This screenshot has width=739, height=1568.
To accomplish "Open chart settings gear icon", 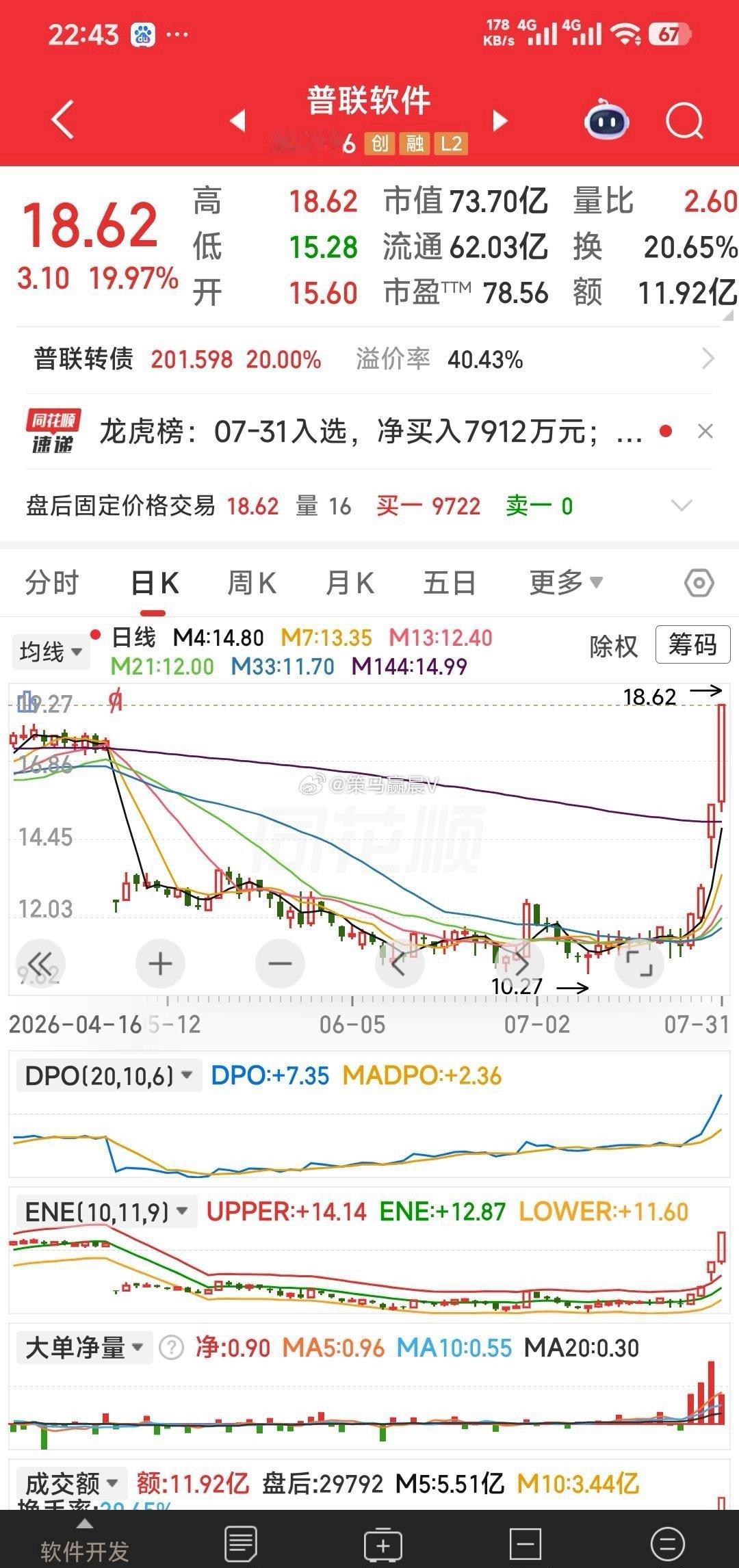I will click(x=699, y=584).
